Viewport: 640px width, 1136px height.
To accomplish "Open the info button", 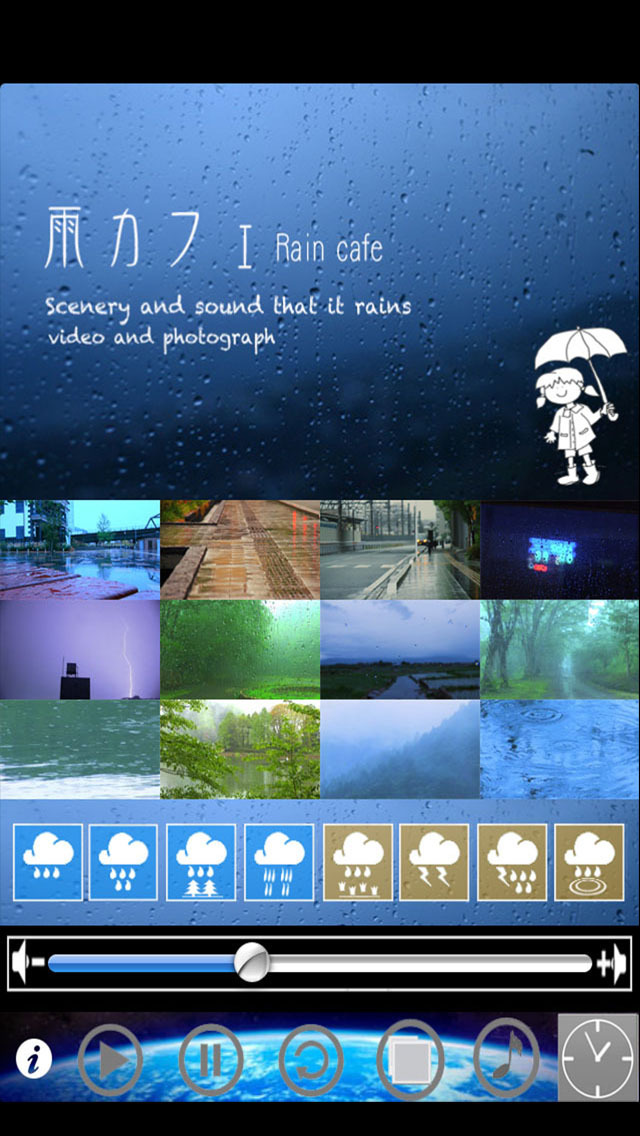I will [34, 1059].
